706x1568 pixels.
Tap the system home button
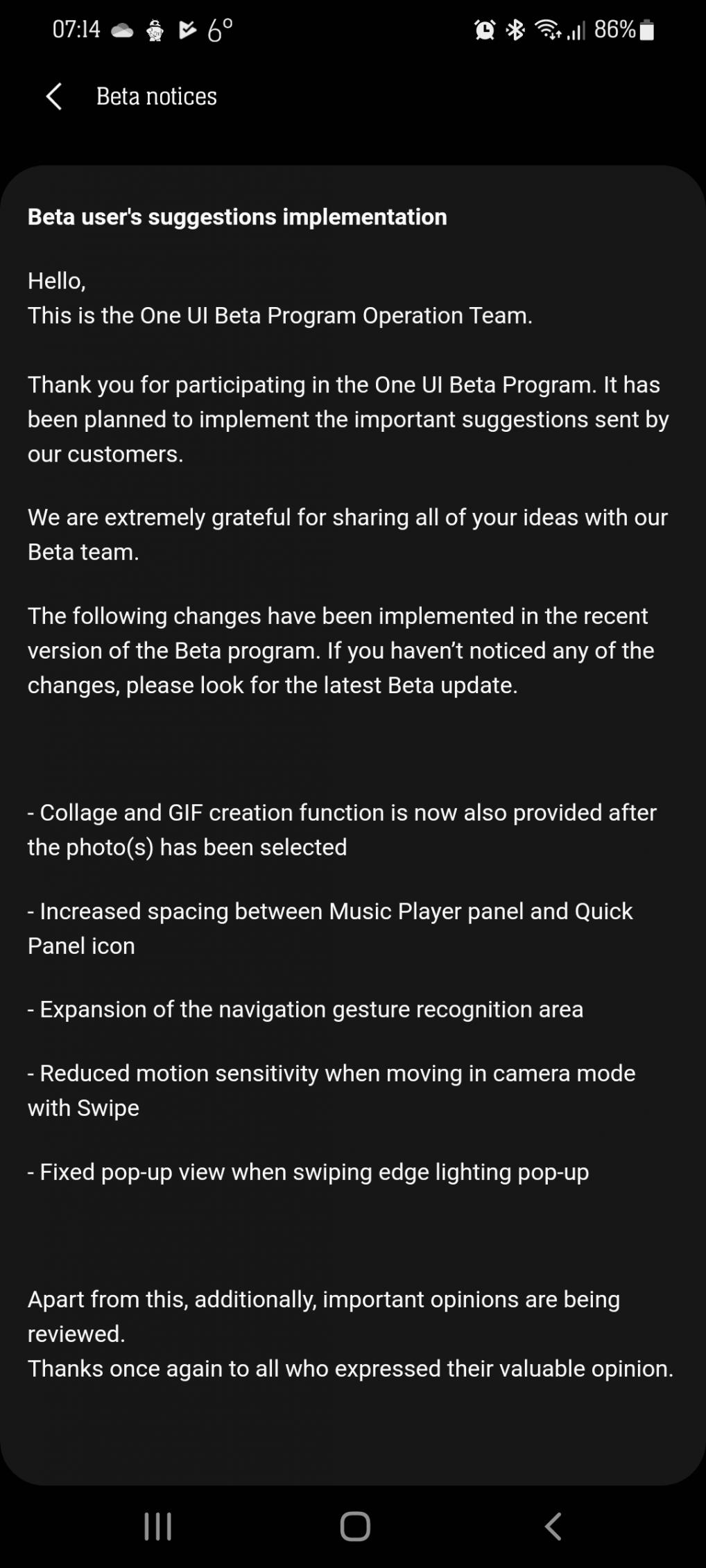tap(354, 1526)
